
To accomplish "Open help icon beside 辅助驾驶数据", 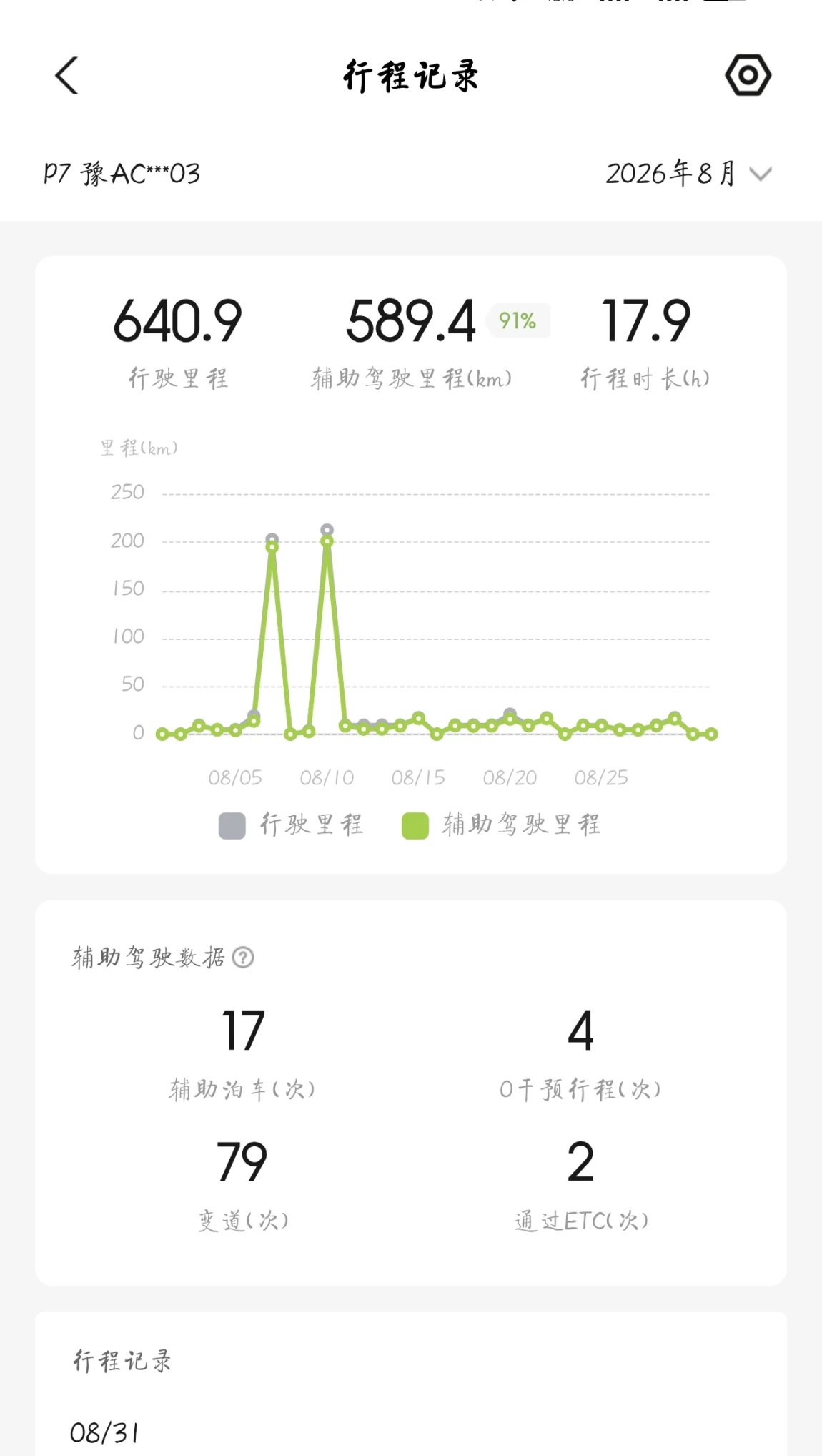I will [x=243, y=957].
